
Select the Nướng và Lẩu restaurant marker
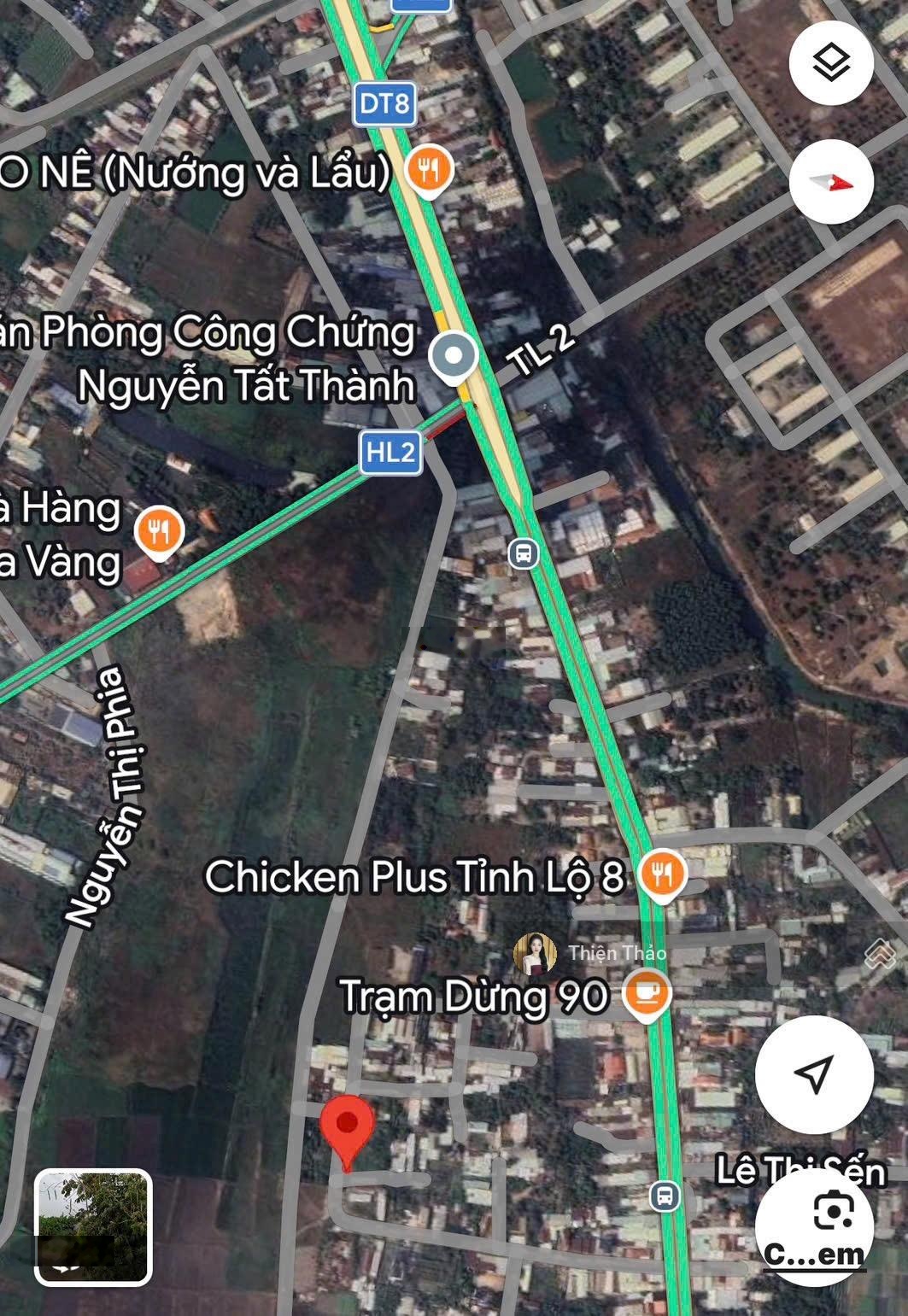pyautogui.click(x=429, y=170)
